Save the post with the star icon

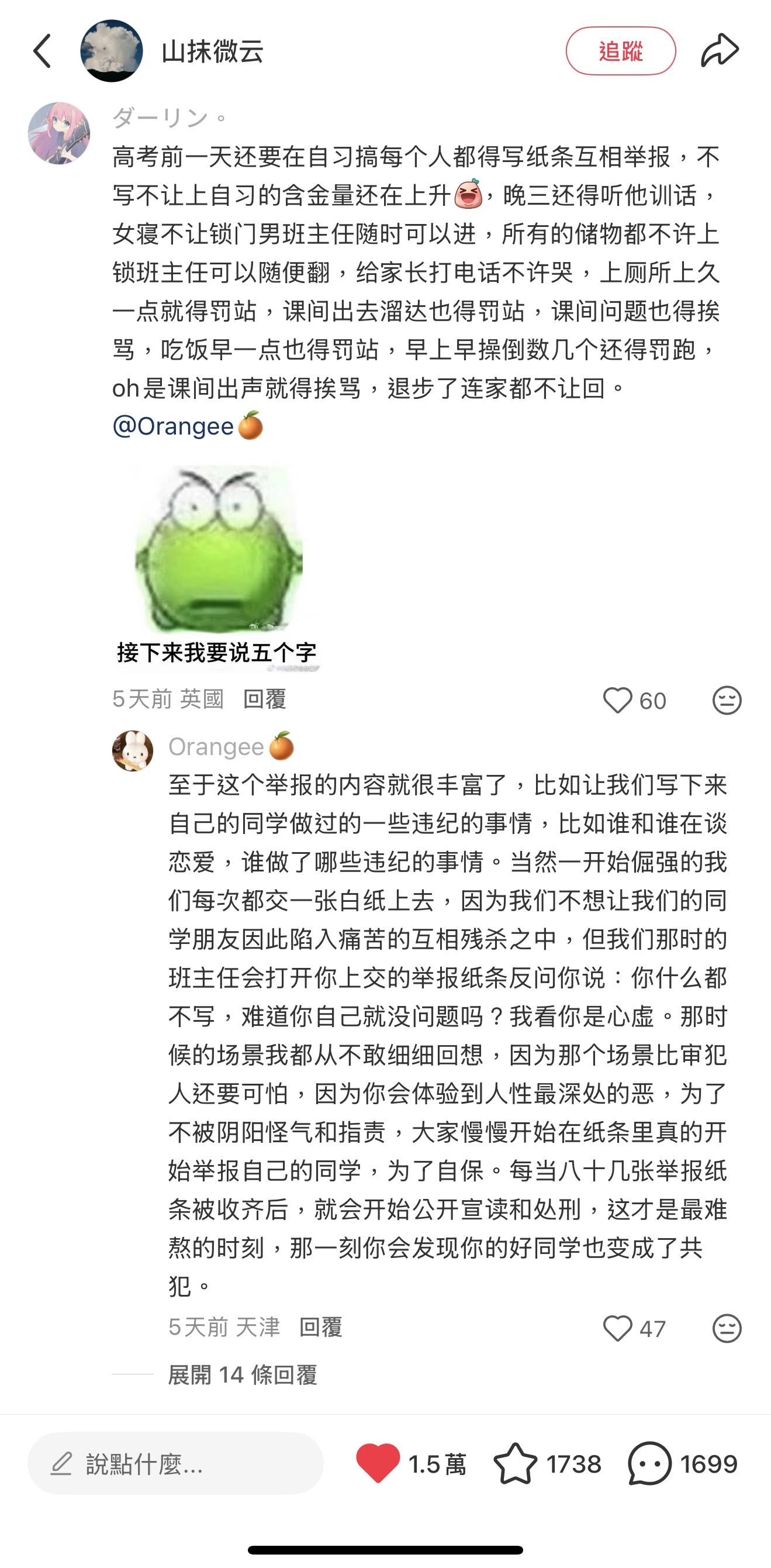point(516,1463)
